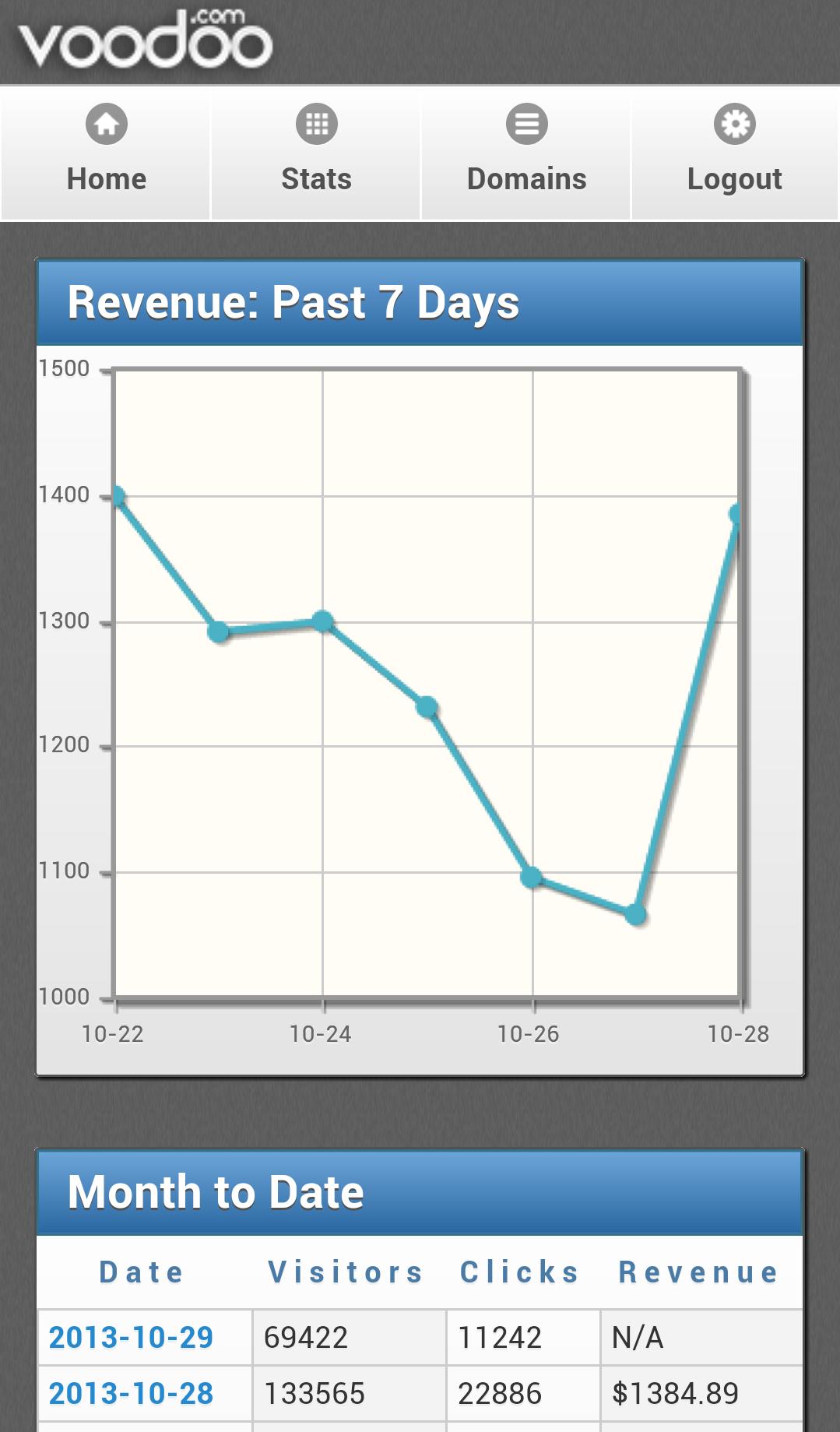Open the Domains tab

pos(526,153)
